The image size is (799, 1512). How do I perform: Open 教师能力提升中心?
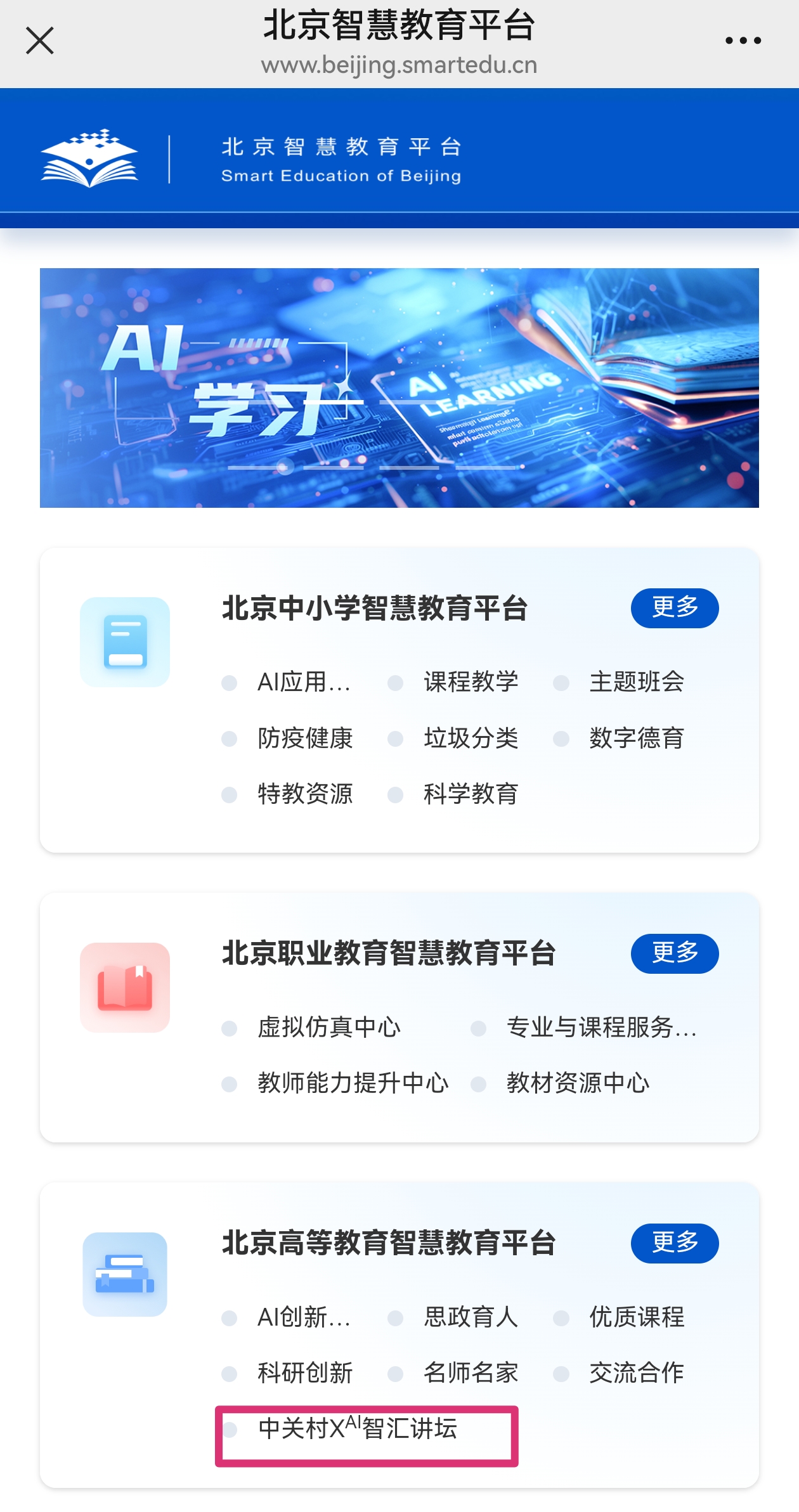click(x=353, y=1083)
